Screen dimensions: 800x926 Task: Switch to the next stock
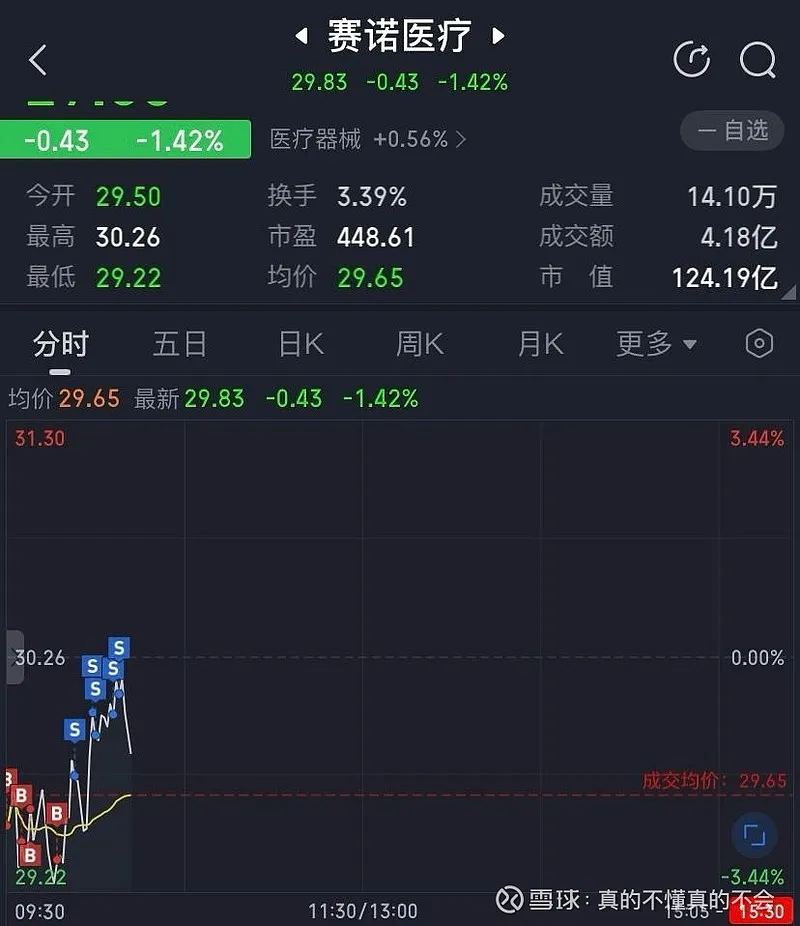(x=498, y=38)
